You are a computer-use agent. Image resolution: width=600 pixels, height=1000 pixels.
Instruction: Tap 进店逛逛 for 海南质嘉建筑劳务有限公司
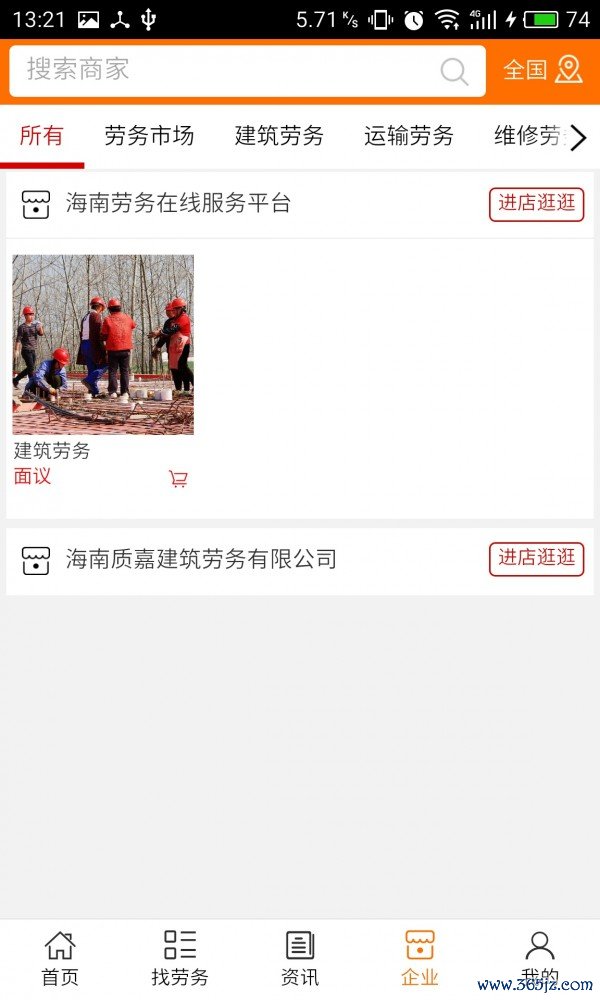click(537, 559)
